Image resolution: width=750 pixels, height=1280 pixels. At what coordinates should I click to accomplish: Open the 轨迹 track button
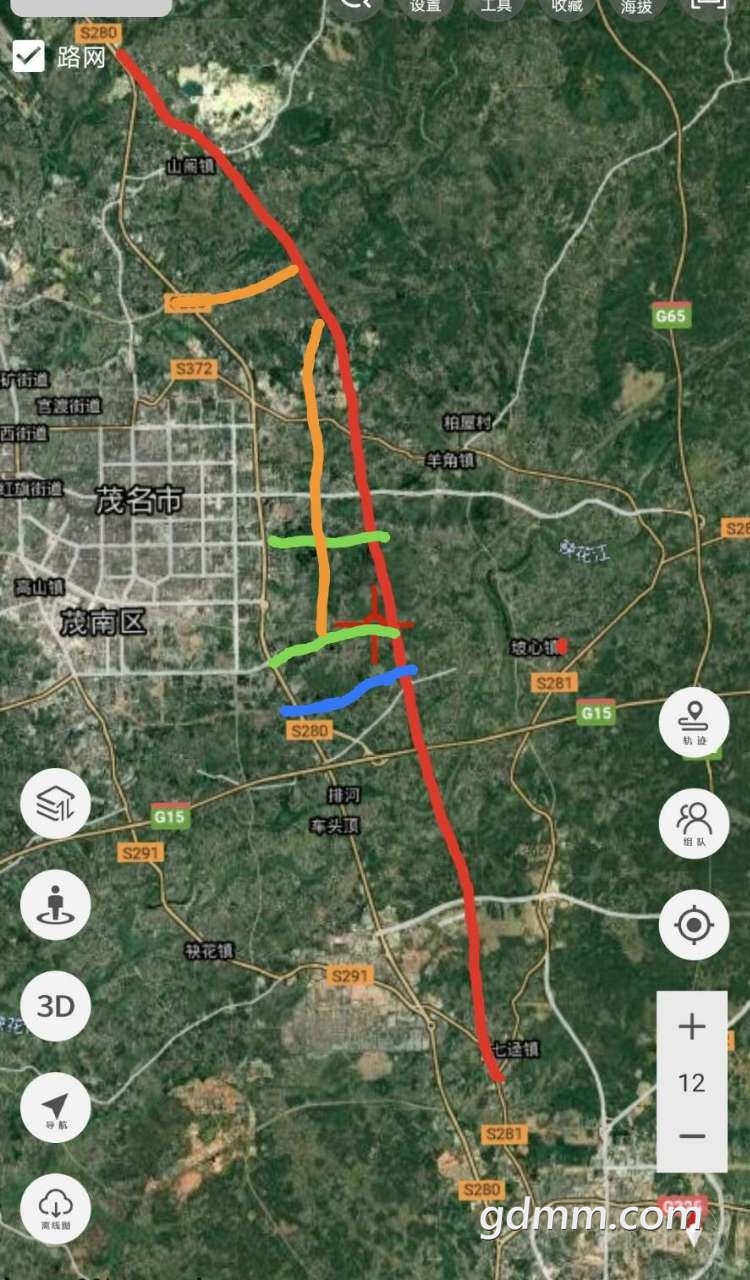(694, 722)
